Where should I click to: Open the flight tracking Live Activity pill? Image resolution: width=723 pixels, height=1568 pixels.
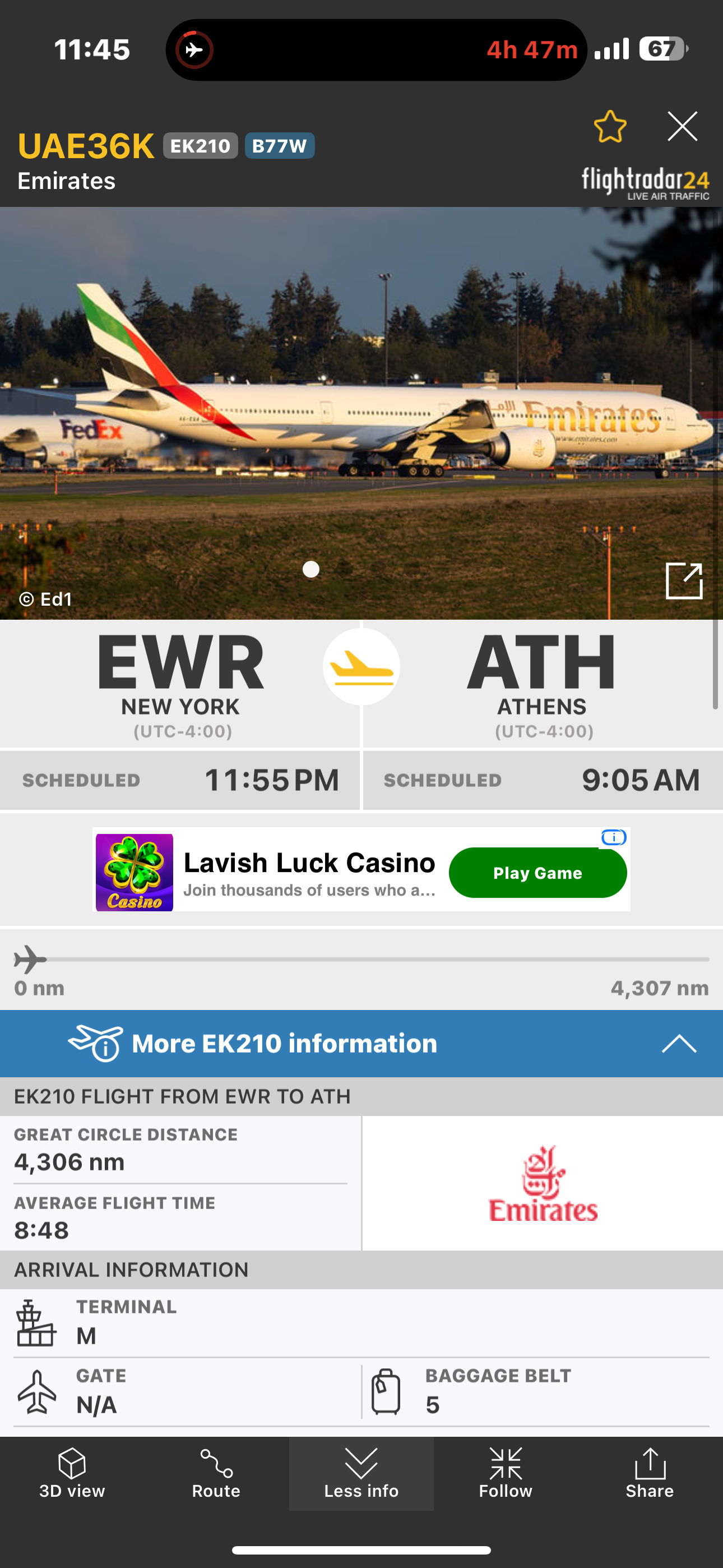376,50
